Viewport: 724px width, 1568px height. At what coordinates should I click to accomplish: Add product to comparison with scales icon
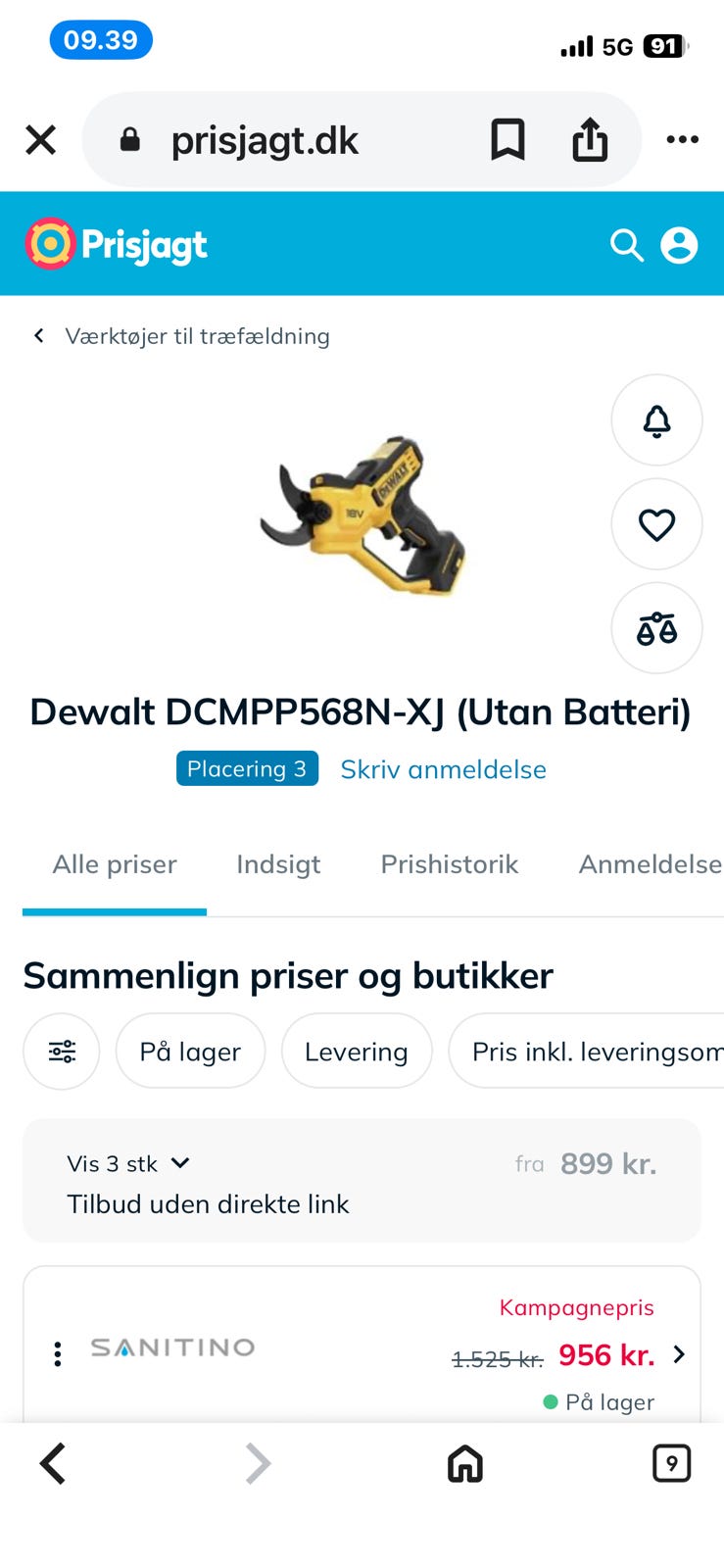656,628
